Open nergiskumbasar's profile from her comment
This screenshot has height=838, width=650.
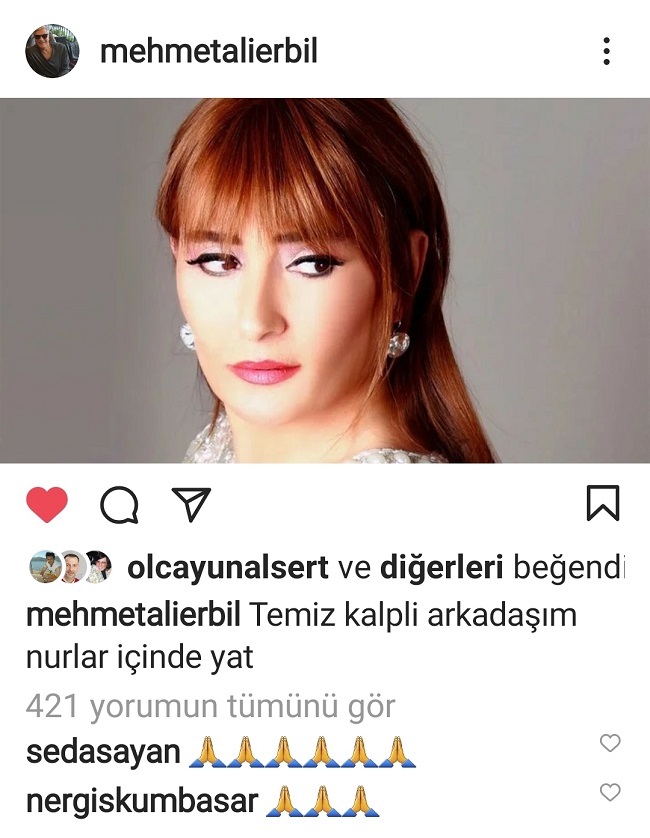tap(142, 801)
